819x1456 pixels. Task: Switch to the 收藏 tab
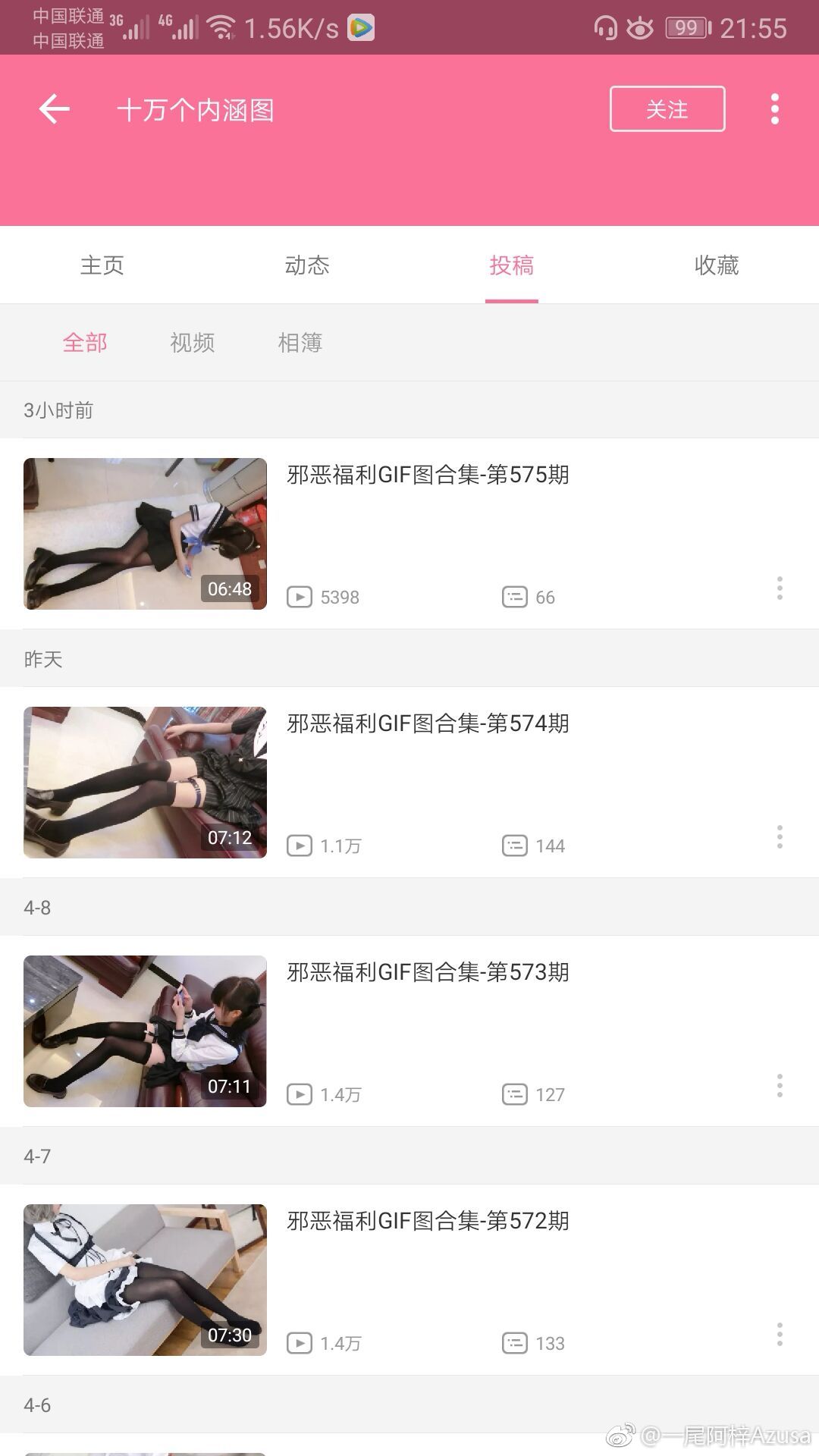(716, 265)
